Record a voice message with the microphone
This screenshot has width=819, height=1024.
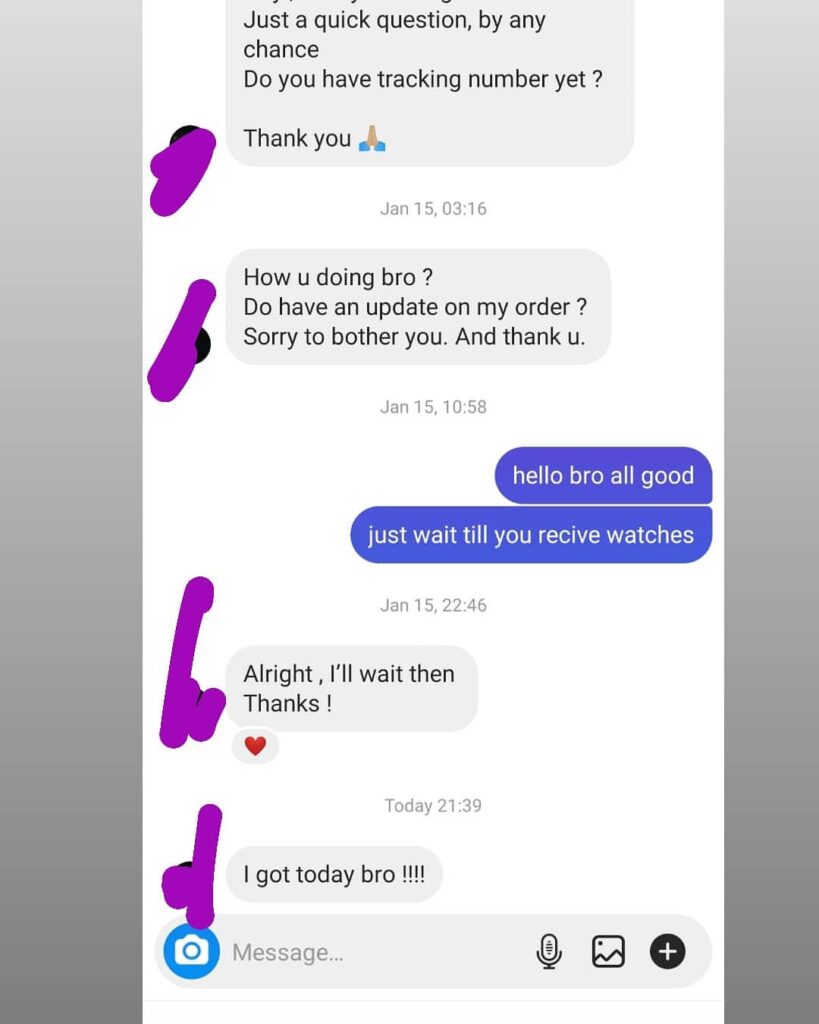548,951
